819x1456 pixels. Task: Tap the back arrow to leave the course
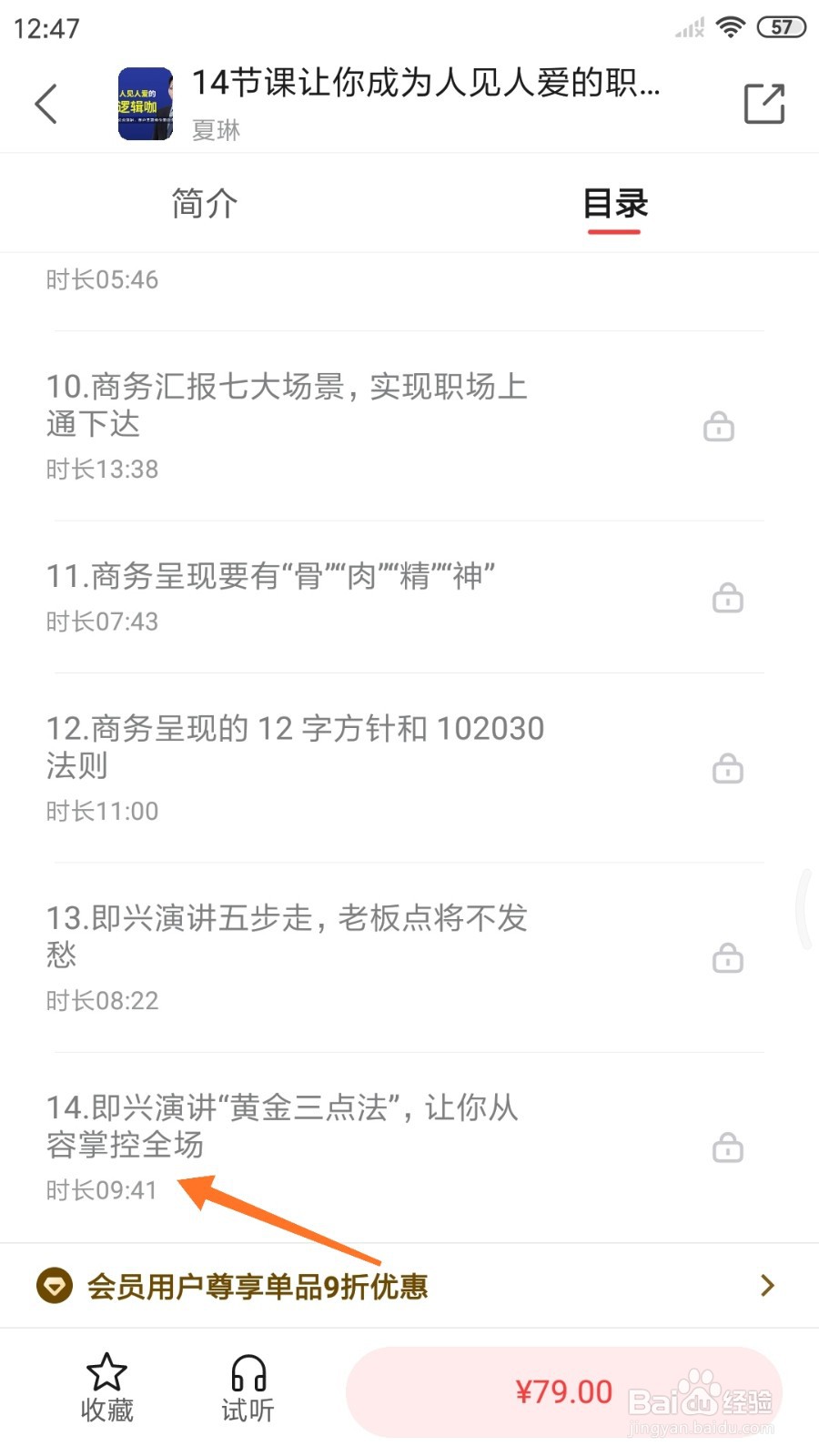[x=47, y=103]
